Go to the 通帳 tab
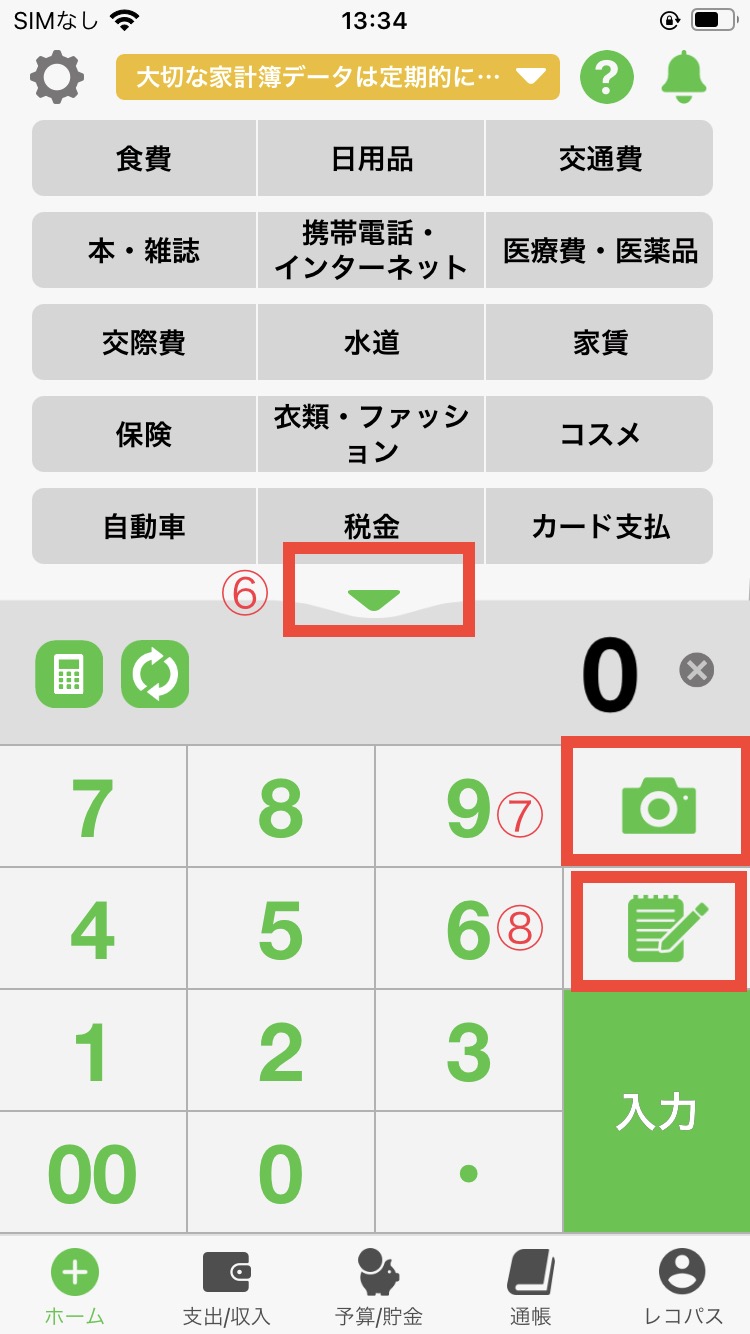The image size is (750, 1334). (x=530, y=1286)
